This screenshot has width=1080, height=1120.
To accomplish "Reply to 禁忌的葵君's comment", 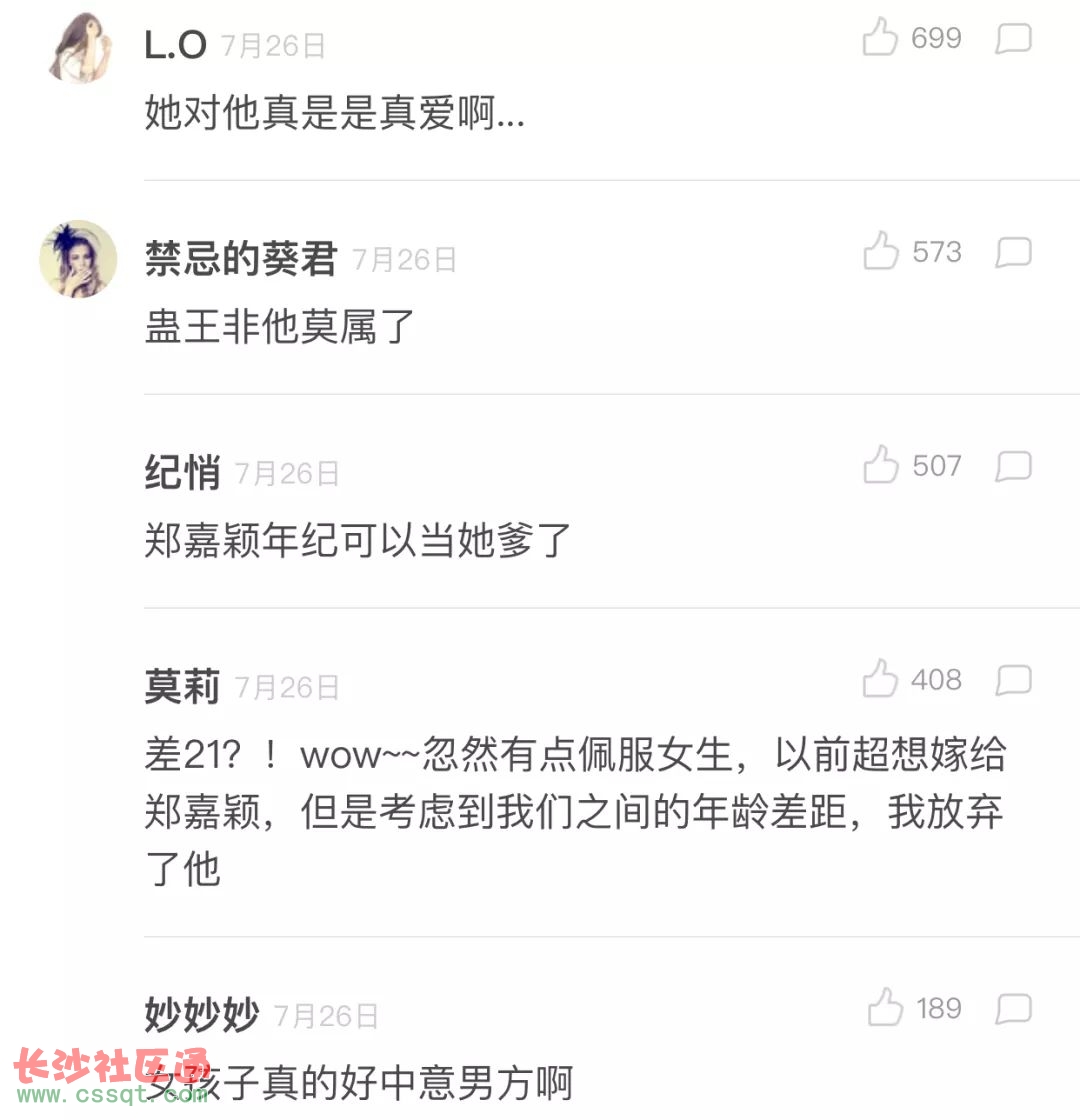I will [1013, 252].
